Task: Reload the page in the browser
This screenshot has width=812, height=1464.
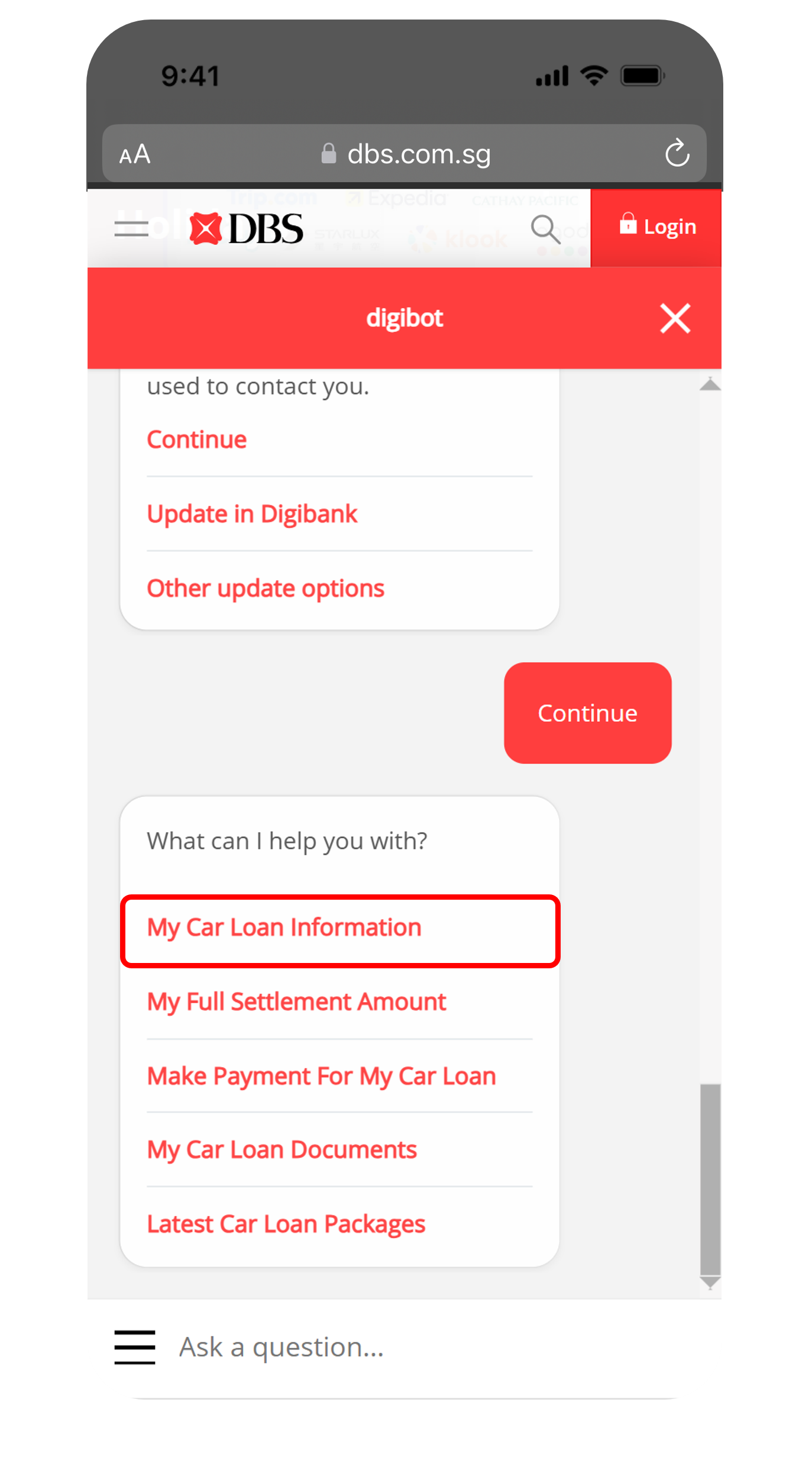Action: click(x=677, y=154)
